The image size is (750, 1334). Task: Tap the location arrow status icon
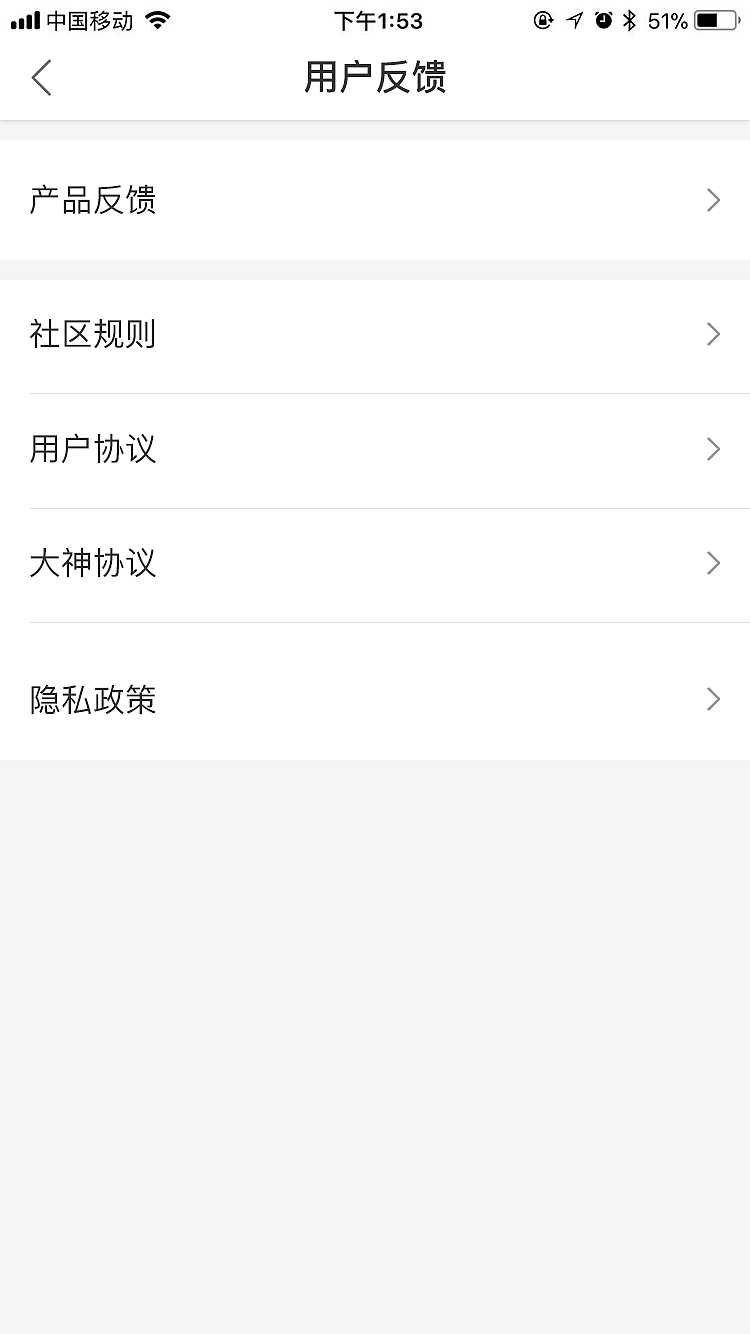pyautogui.click(x=573, y=19)
